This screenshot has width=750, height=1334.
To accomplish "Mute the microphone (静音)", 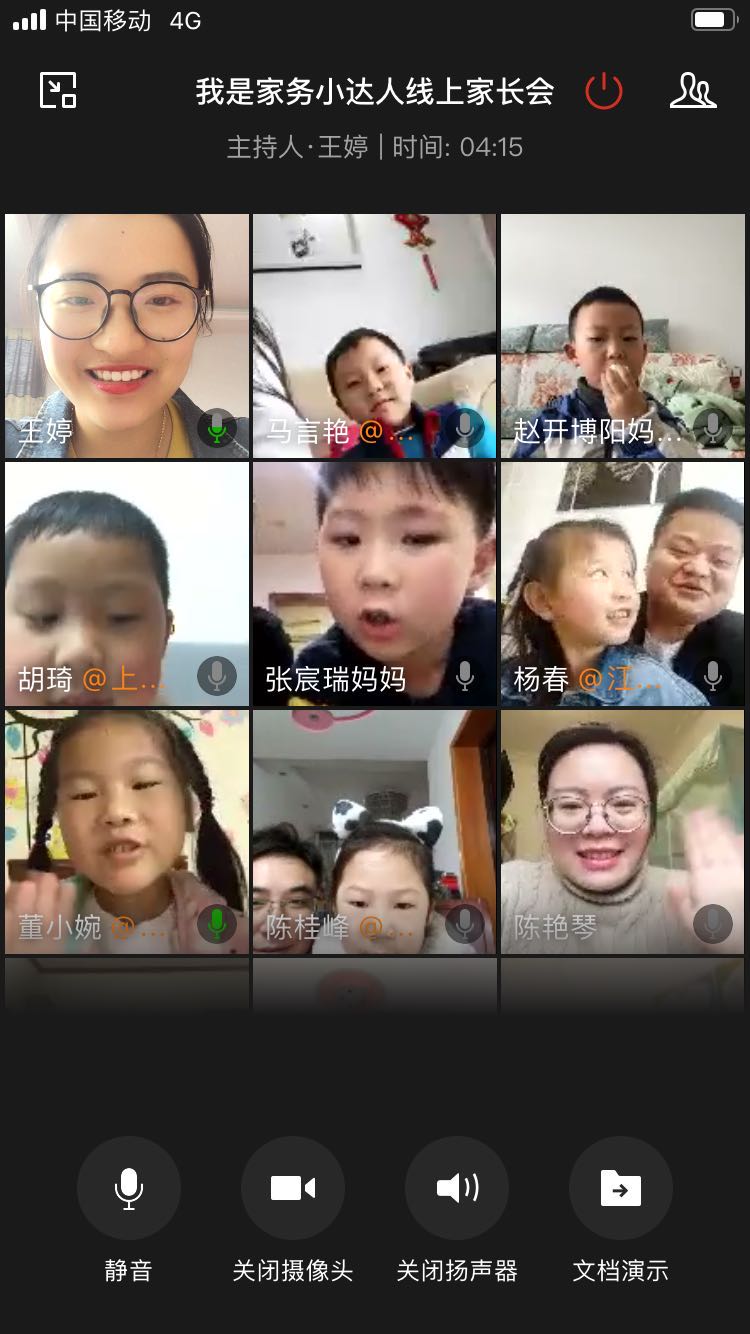I will pos(128,1188).
